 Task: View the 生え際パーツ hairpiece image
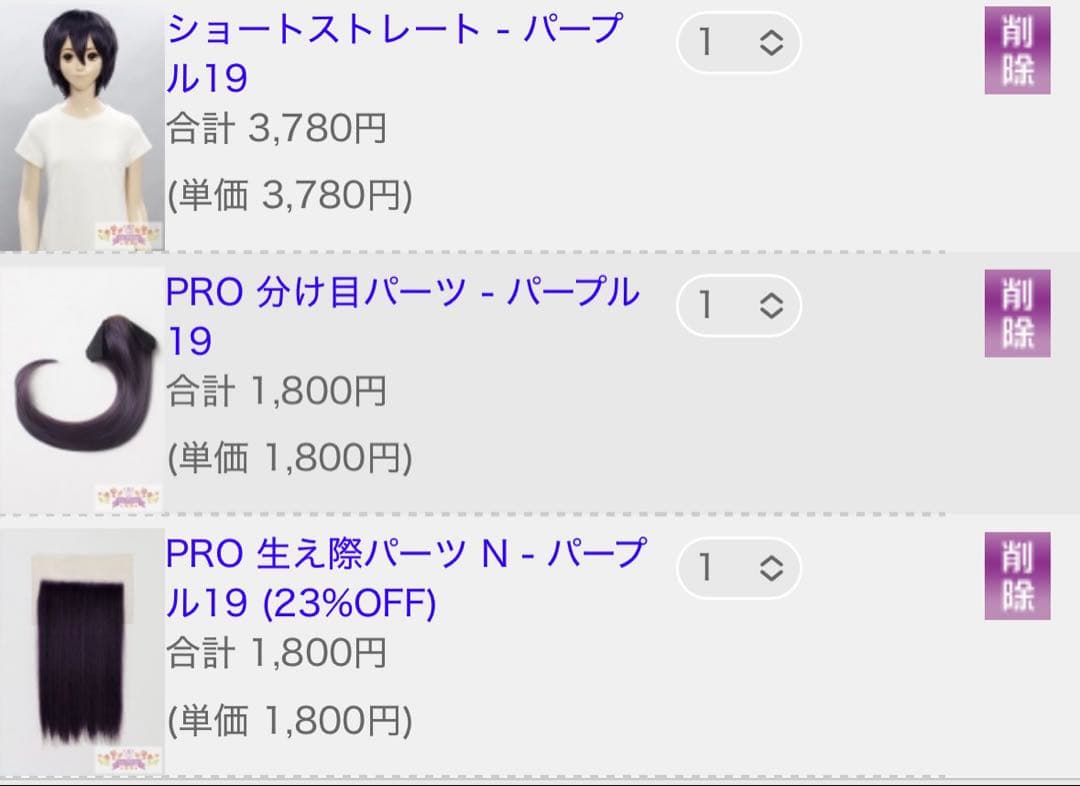(81, 652)
